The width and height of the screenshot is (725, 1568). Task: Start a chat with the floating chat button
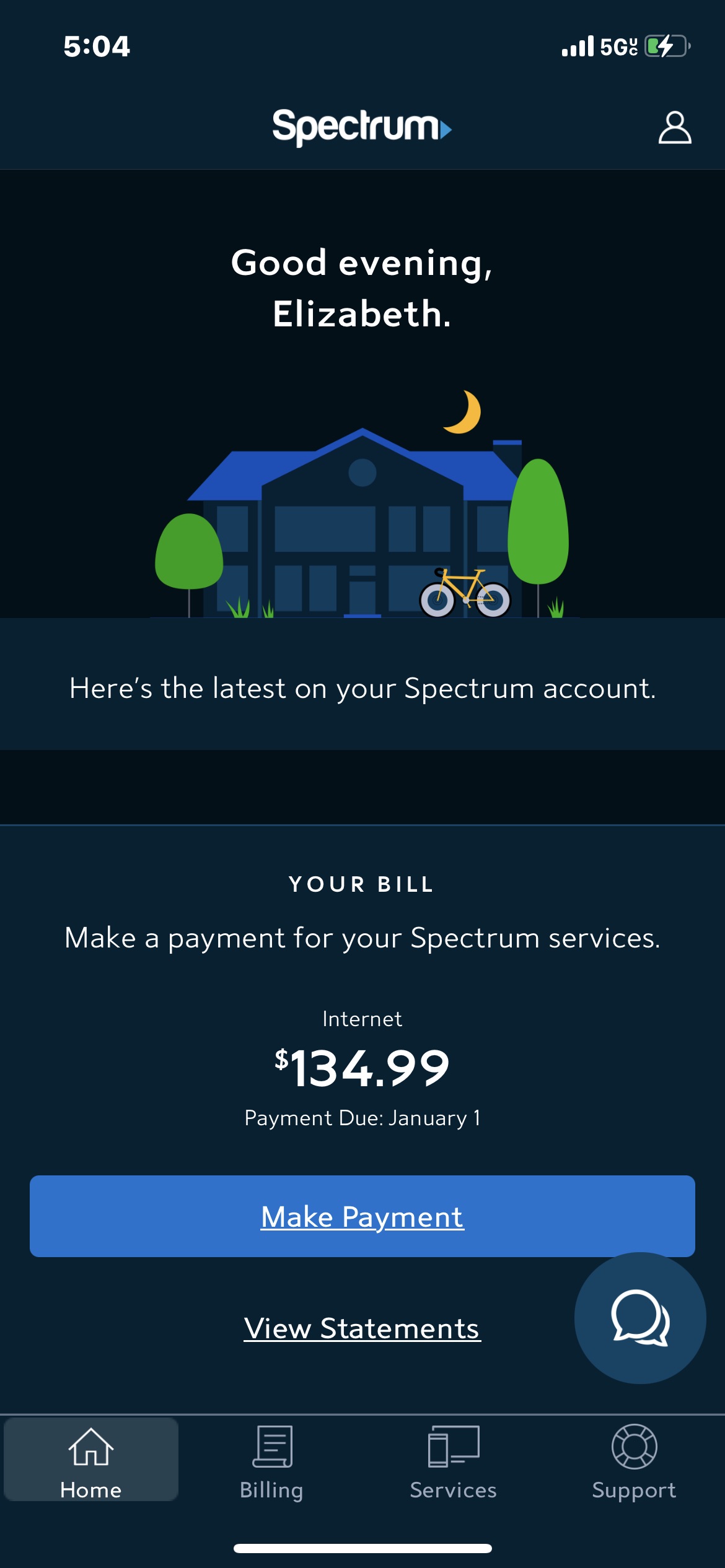point(639,1318)
